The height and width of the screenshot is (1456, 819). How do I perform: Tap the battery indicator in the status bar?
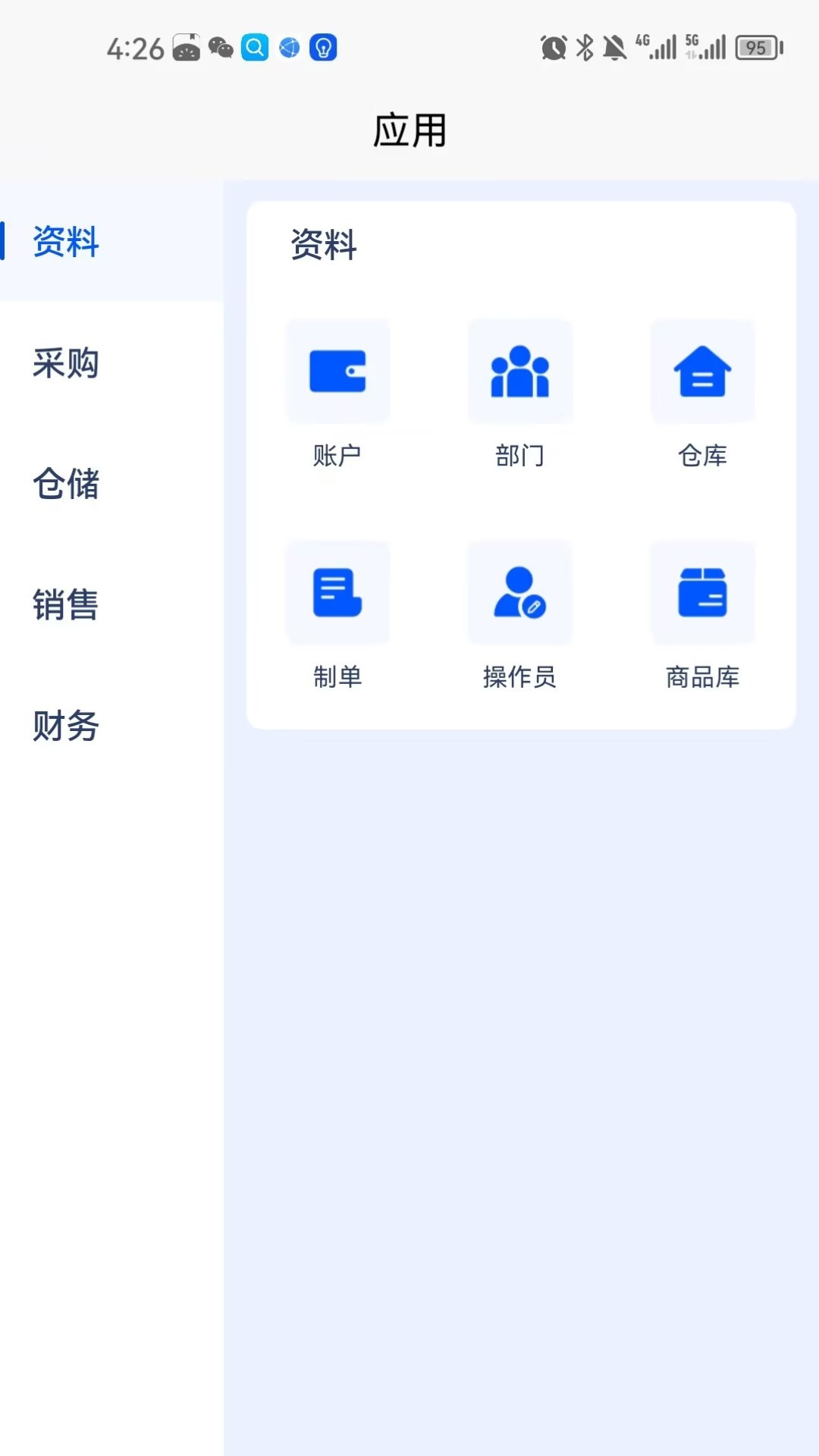(x=756, y=47)
